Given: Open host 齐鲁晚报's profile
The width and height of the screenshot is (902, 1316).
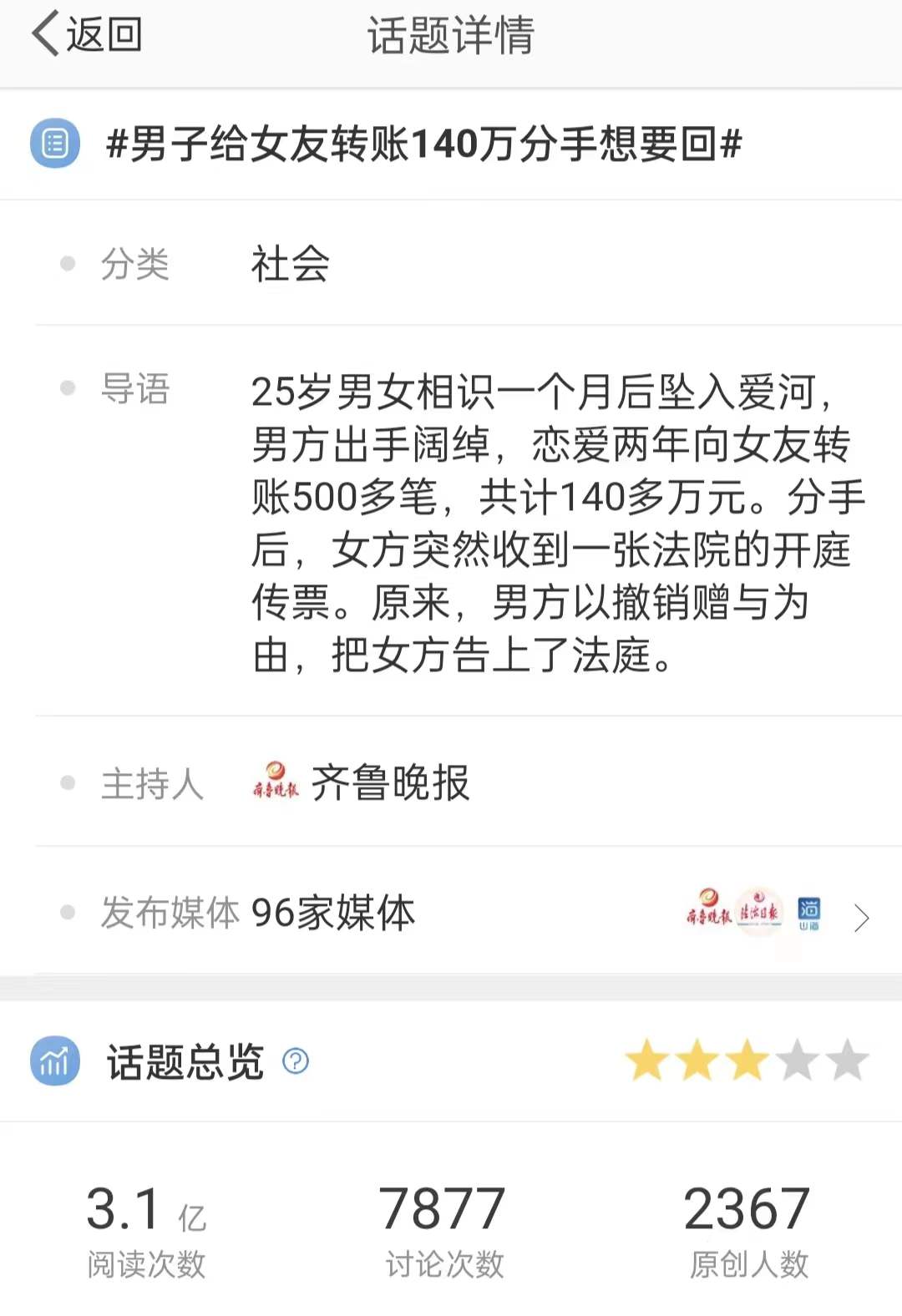Looking at the screenshot, I should (x=389, y=783).
